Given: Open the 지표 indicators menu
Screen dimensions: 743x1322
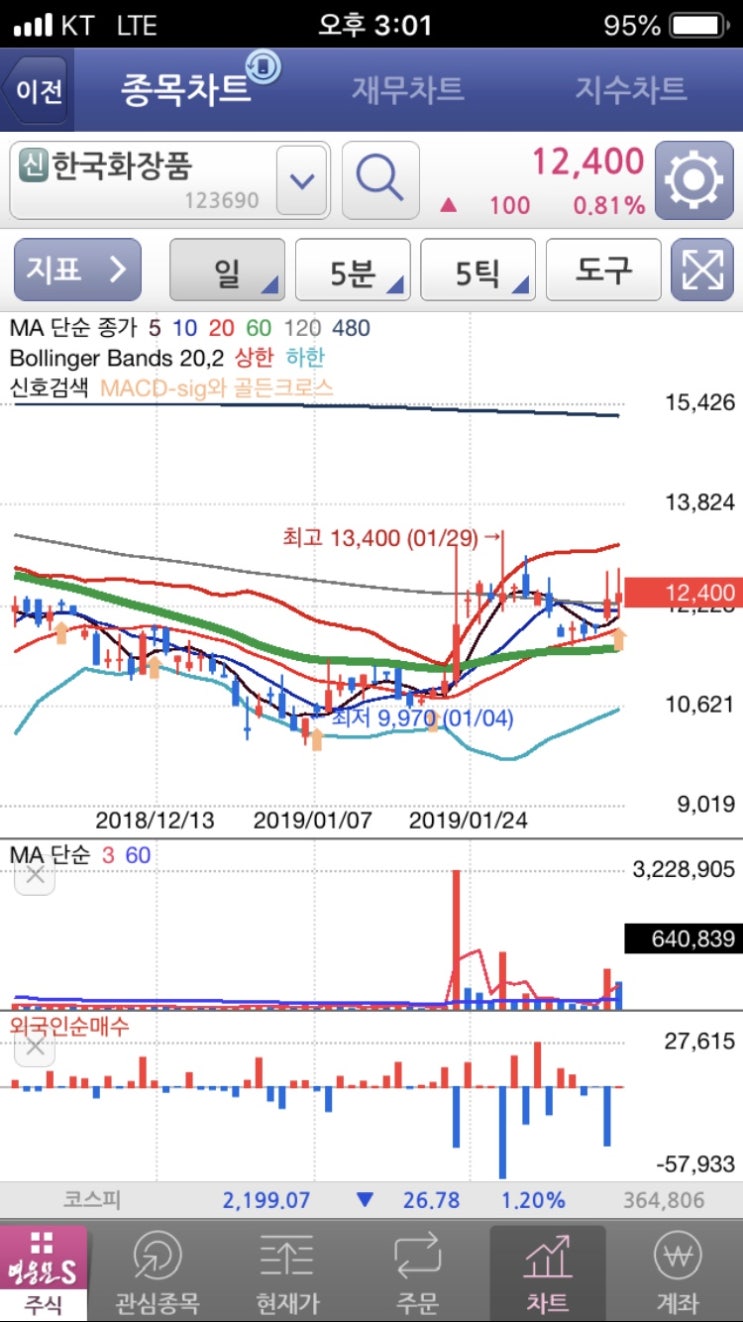Looking at the screenshot, I should (x=77, y=270).
